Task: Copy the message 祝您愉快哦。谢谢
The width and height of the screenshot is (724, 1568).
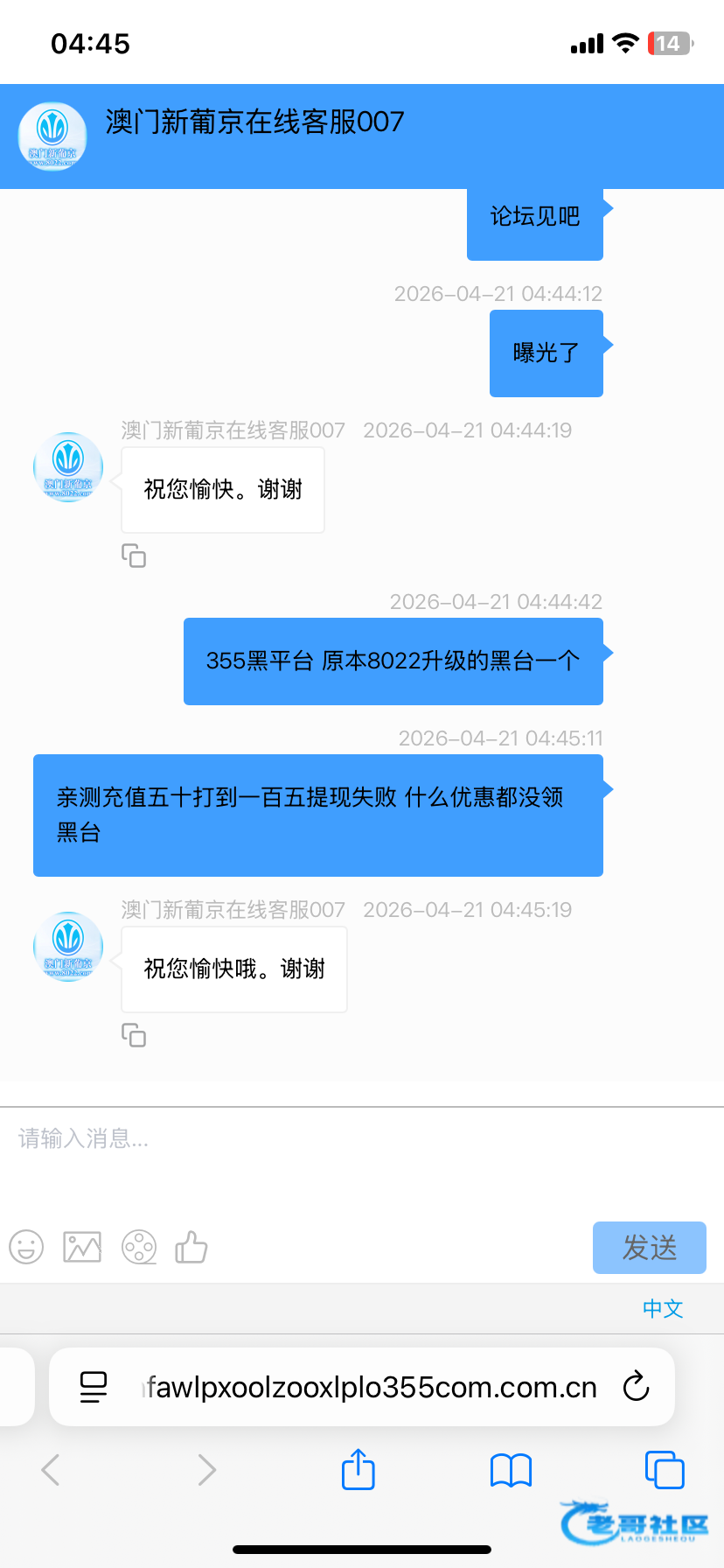Action: (134, 1035)
